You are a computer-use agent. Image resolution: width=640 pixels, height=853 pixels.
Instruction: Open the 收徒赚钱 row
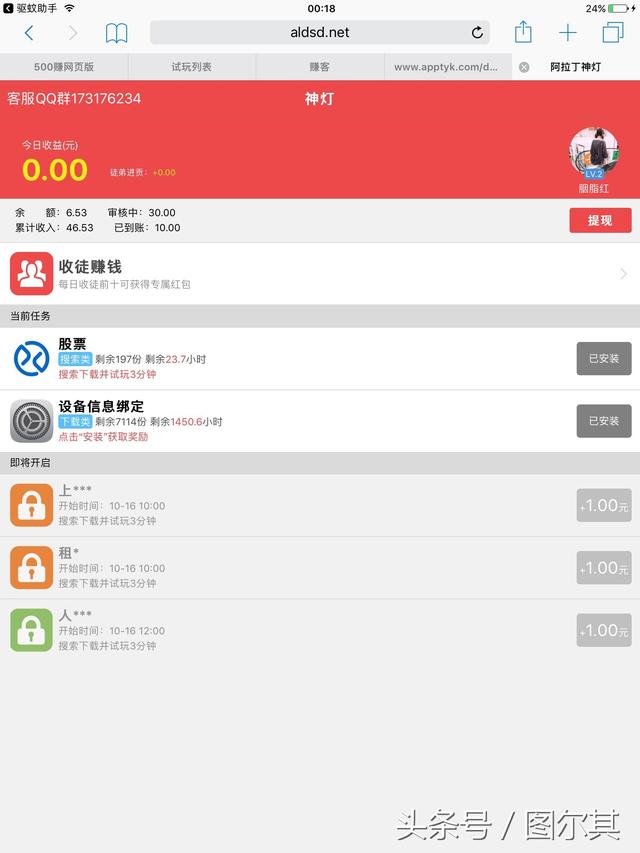click(x=320, y=274)
